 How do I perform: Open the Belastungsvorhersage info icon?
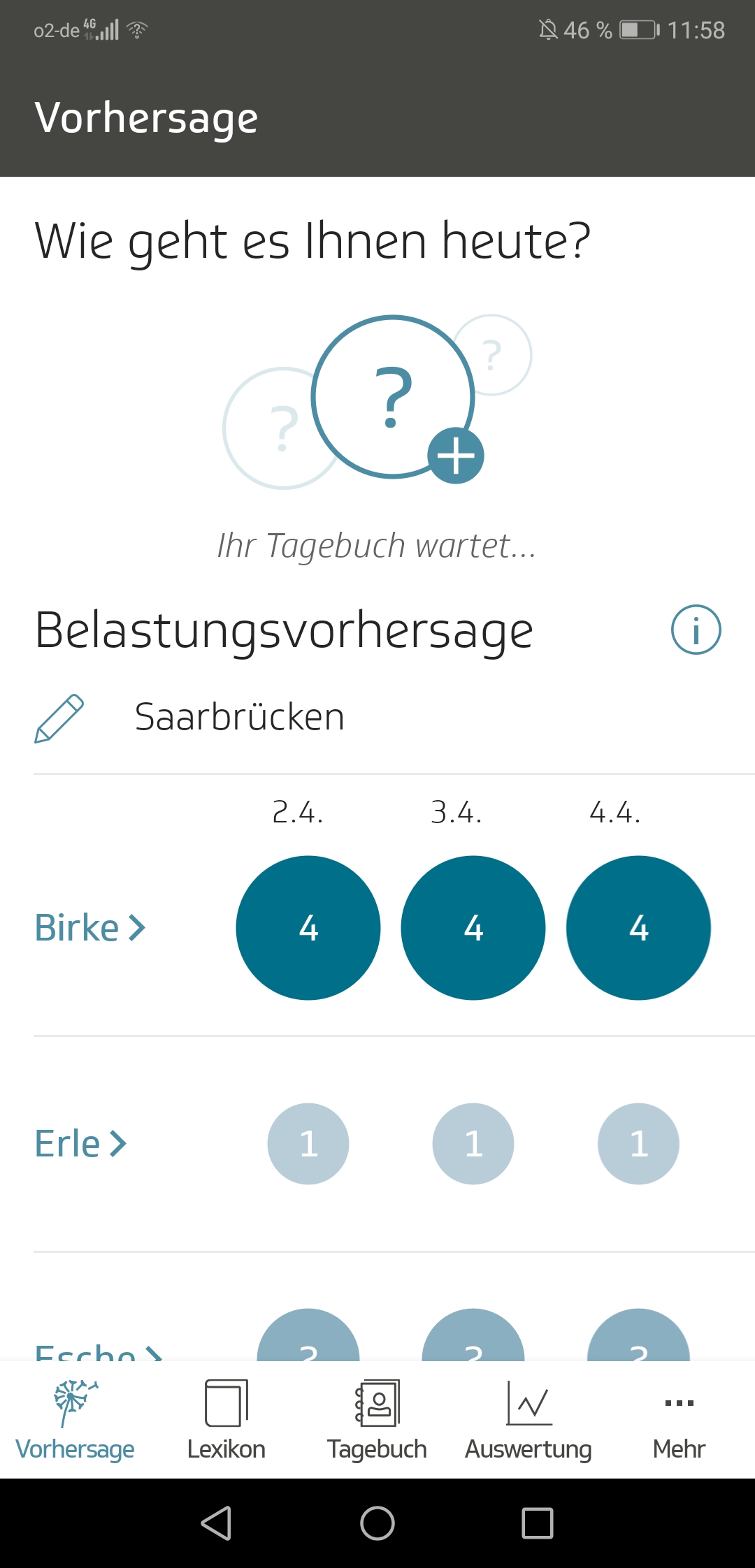click(x=696, y=630)
